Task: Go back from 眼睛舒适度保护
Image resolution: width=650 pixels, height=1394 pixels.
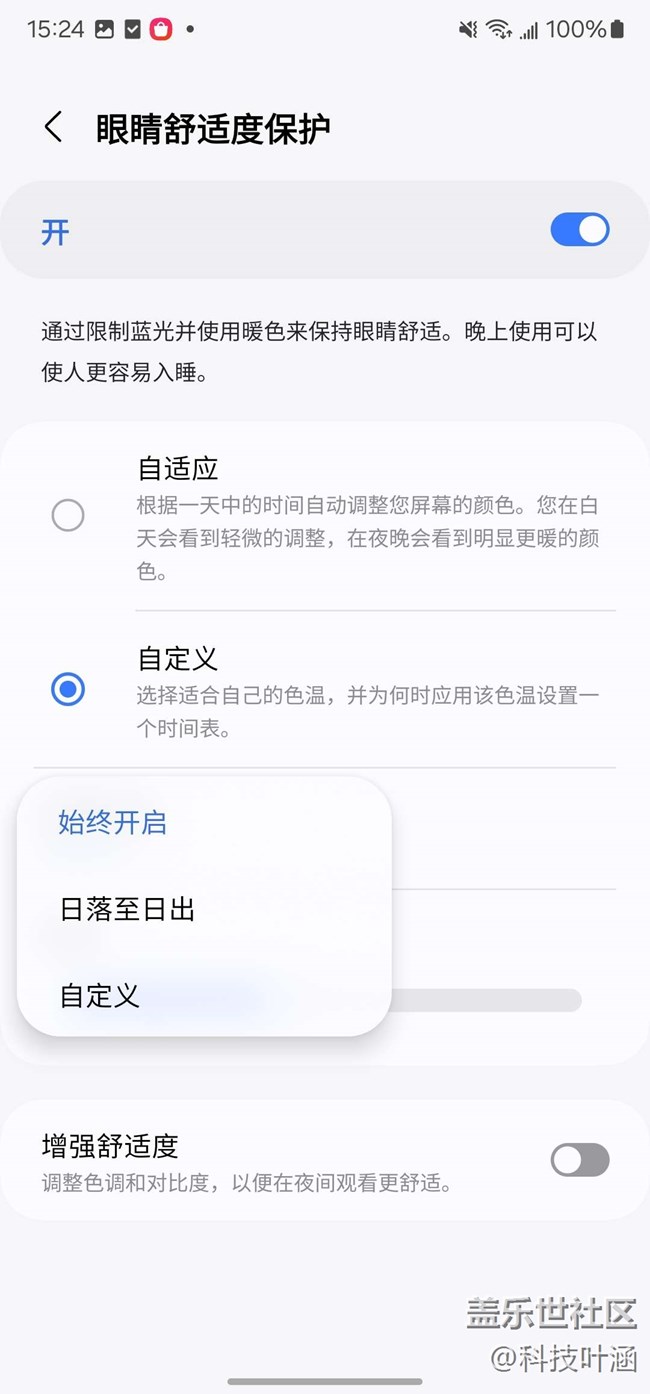Action: 53,128
